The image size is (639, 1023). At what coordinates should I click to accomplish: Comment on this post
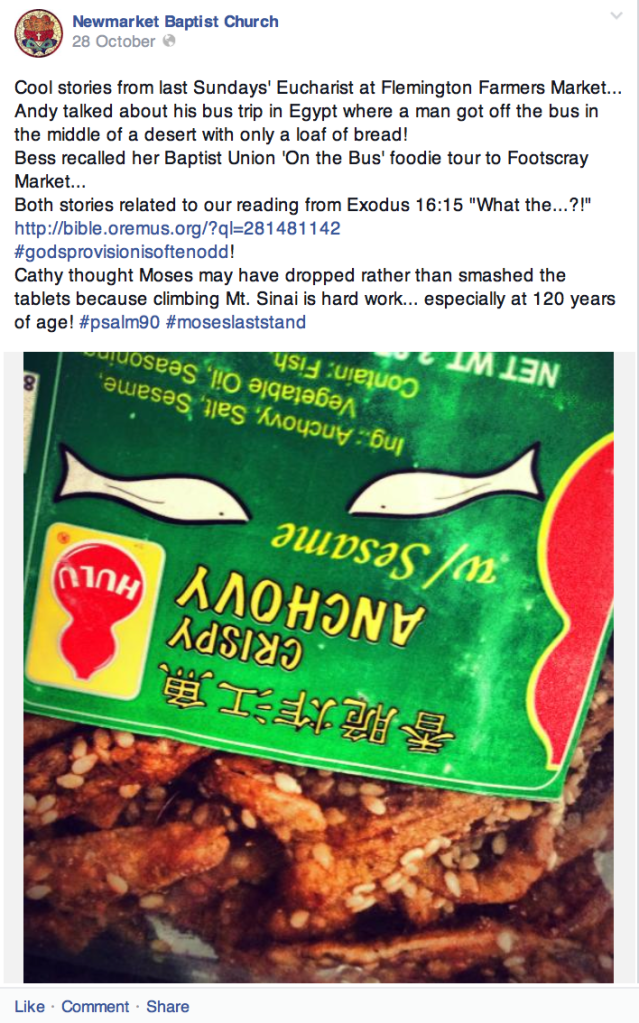click(x=95, y=1006)
